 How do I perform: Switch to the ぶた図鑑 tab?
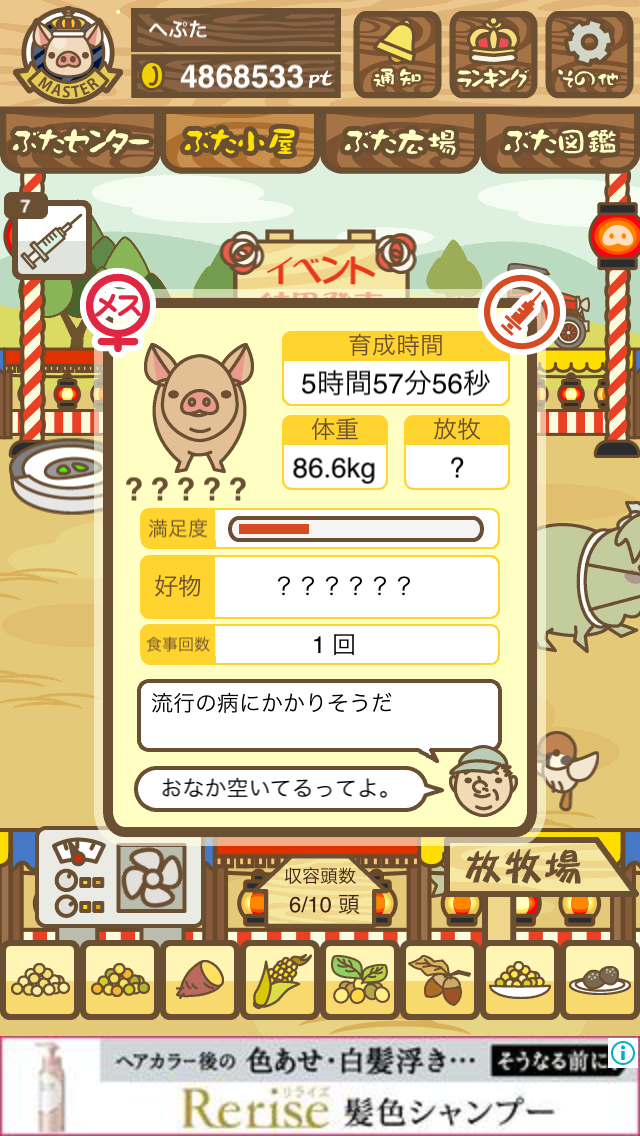click(560, 142)
